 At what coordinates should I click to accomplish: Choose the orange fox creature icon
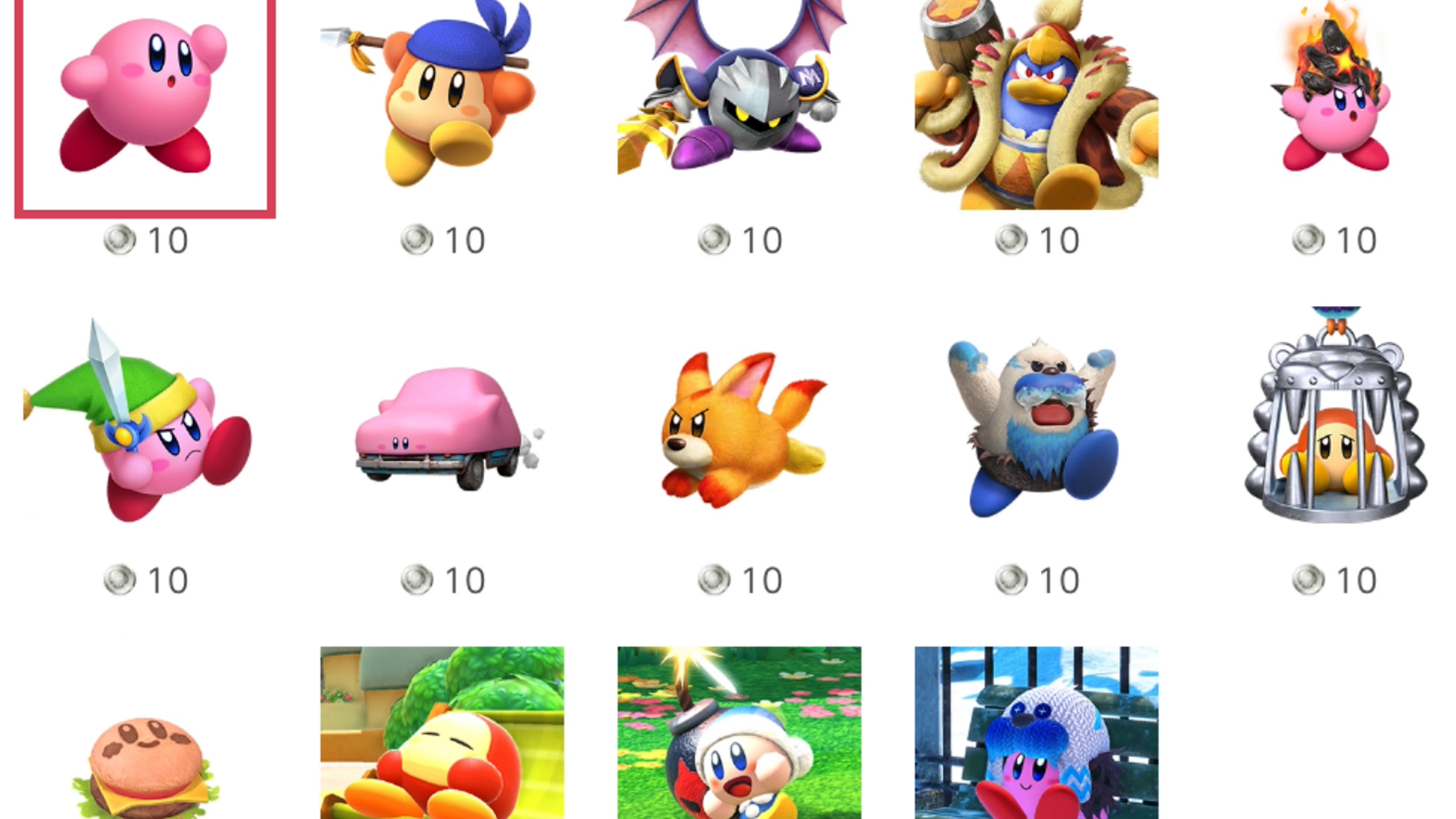point(739,431)
